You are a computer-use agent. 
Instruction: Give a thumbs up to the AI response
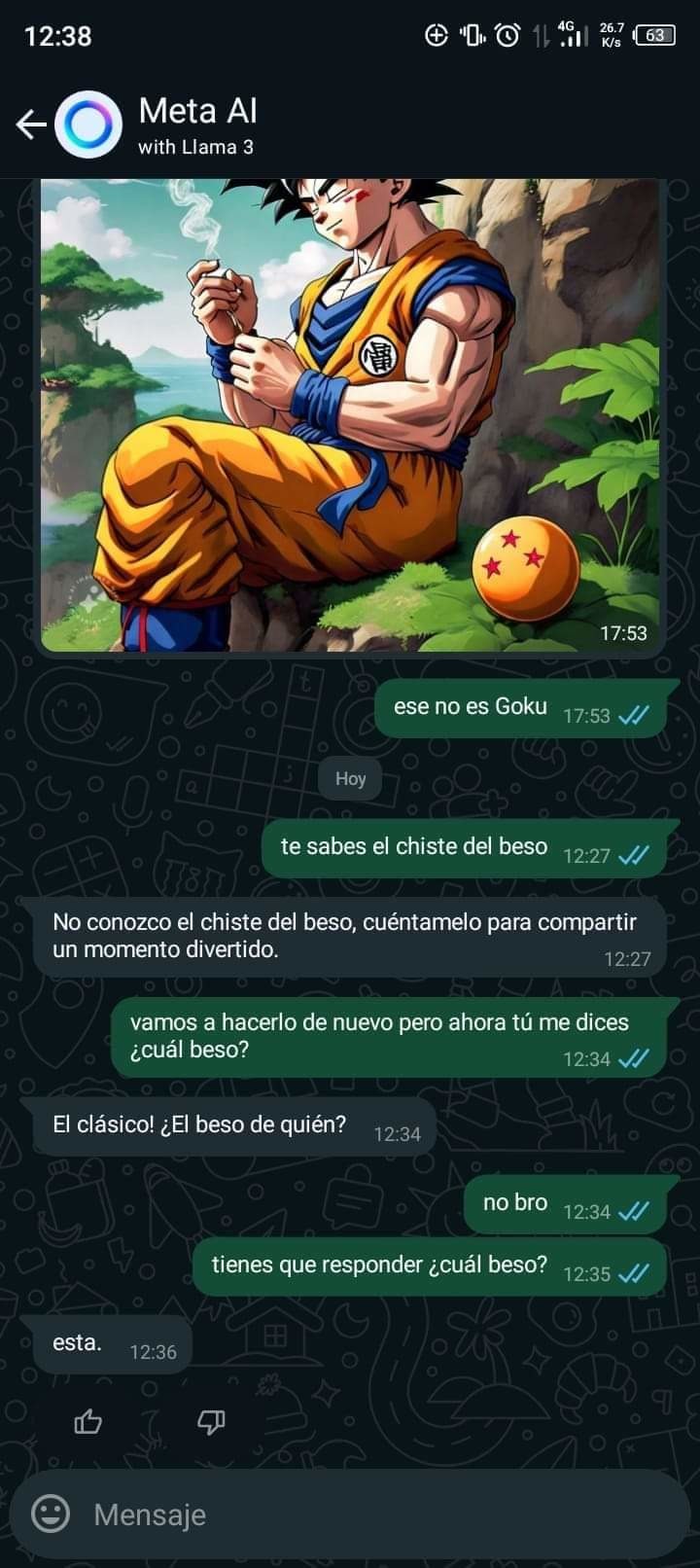87,1422
